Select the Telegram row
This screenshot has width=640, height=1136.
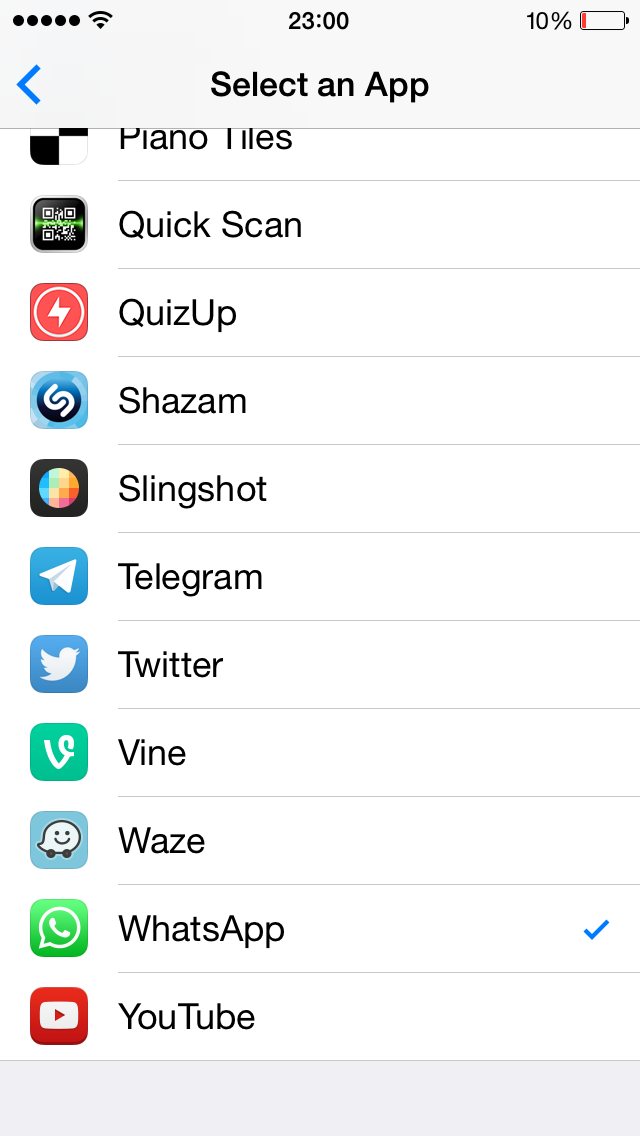pyautogui.click(x=320, y=577)
